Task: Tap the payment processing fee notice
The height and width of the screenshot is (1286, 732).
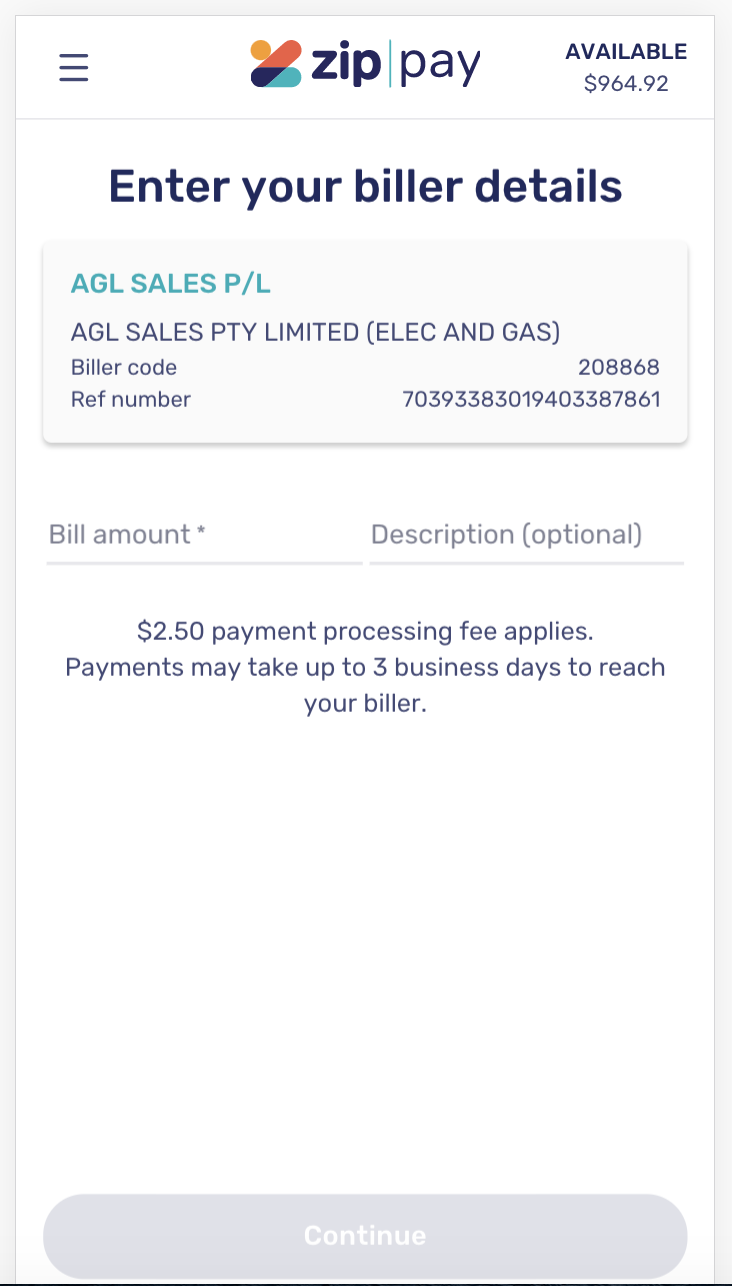Action: (365, 667)
